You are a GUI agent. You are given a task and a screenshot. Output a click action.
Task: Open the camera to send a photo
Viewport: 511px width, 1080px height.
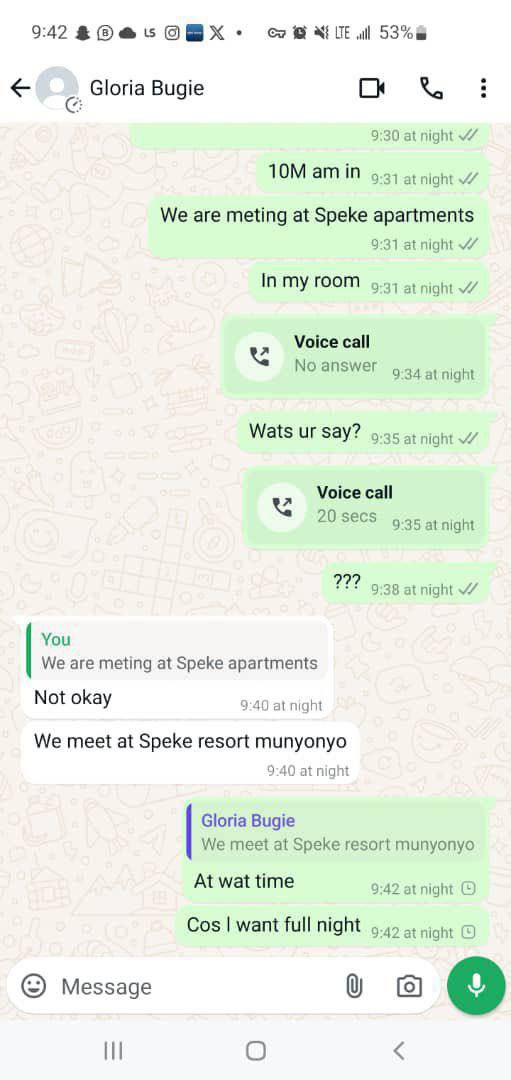[x=409, y=986]
